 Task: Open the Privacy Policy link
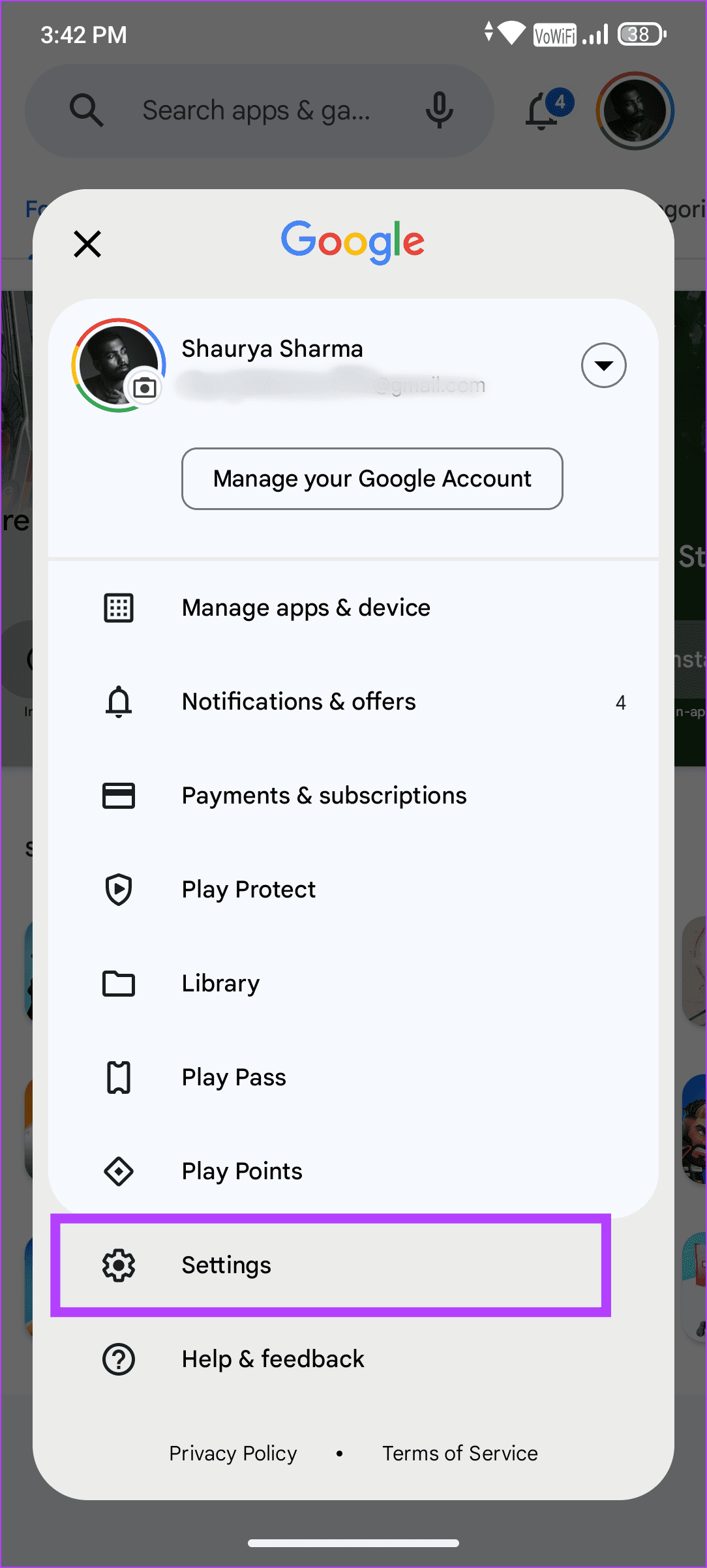click(x=233, y=1453)
